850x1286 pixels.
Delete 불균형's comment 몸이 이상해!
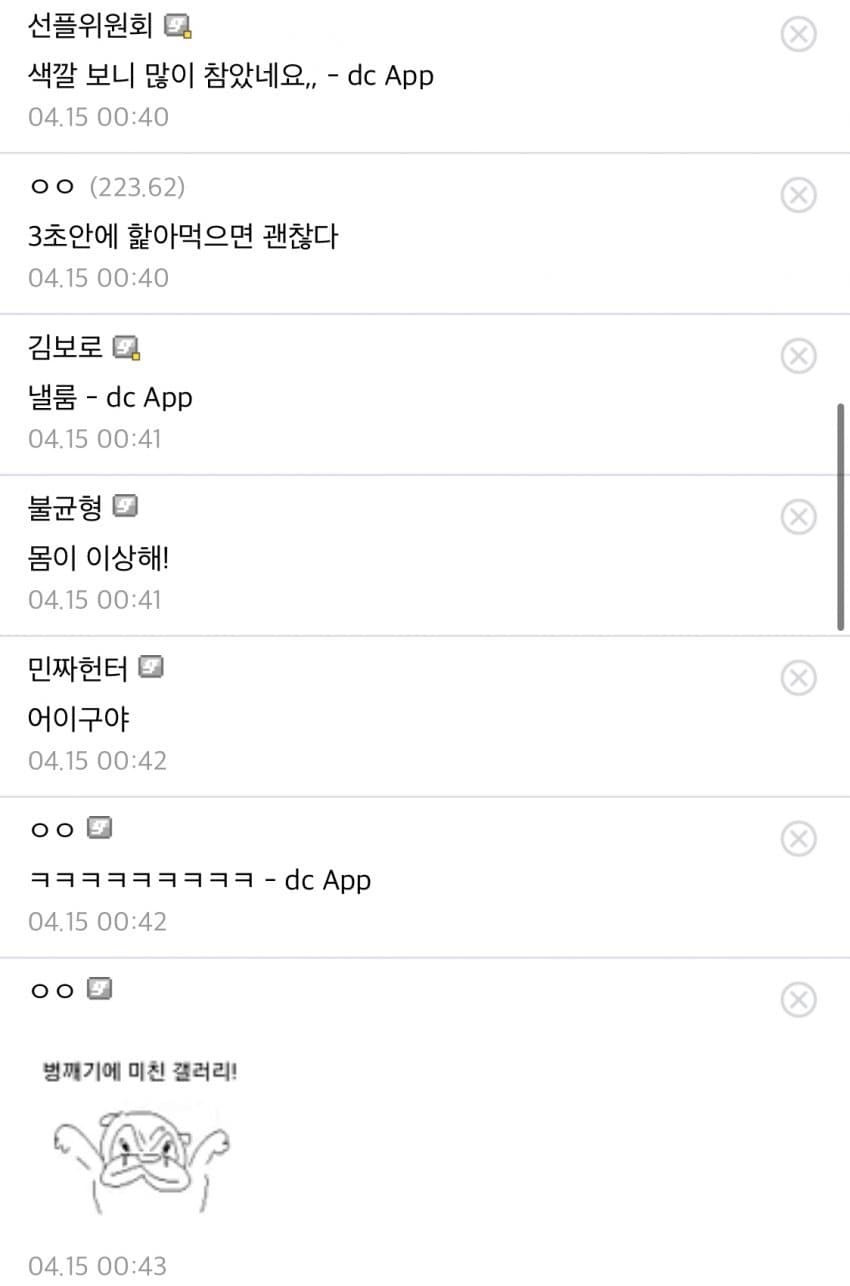797,517
